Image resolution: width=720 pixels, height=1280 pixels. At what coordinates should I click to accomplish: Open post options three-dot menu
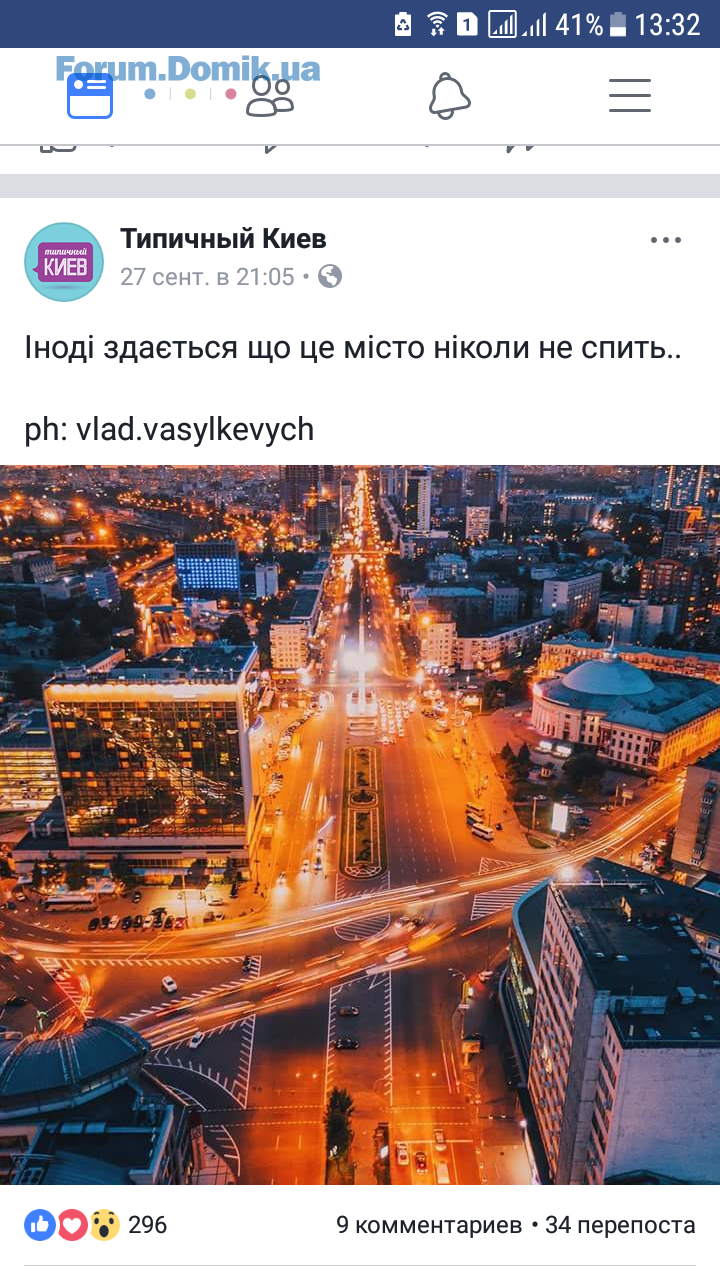tap(665, 240)
